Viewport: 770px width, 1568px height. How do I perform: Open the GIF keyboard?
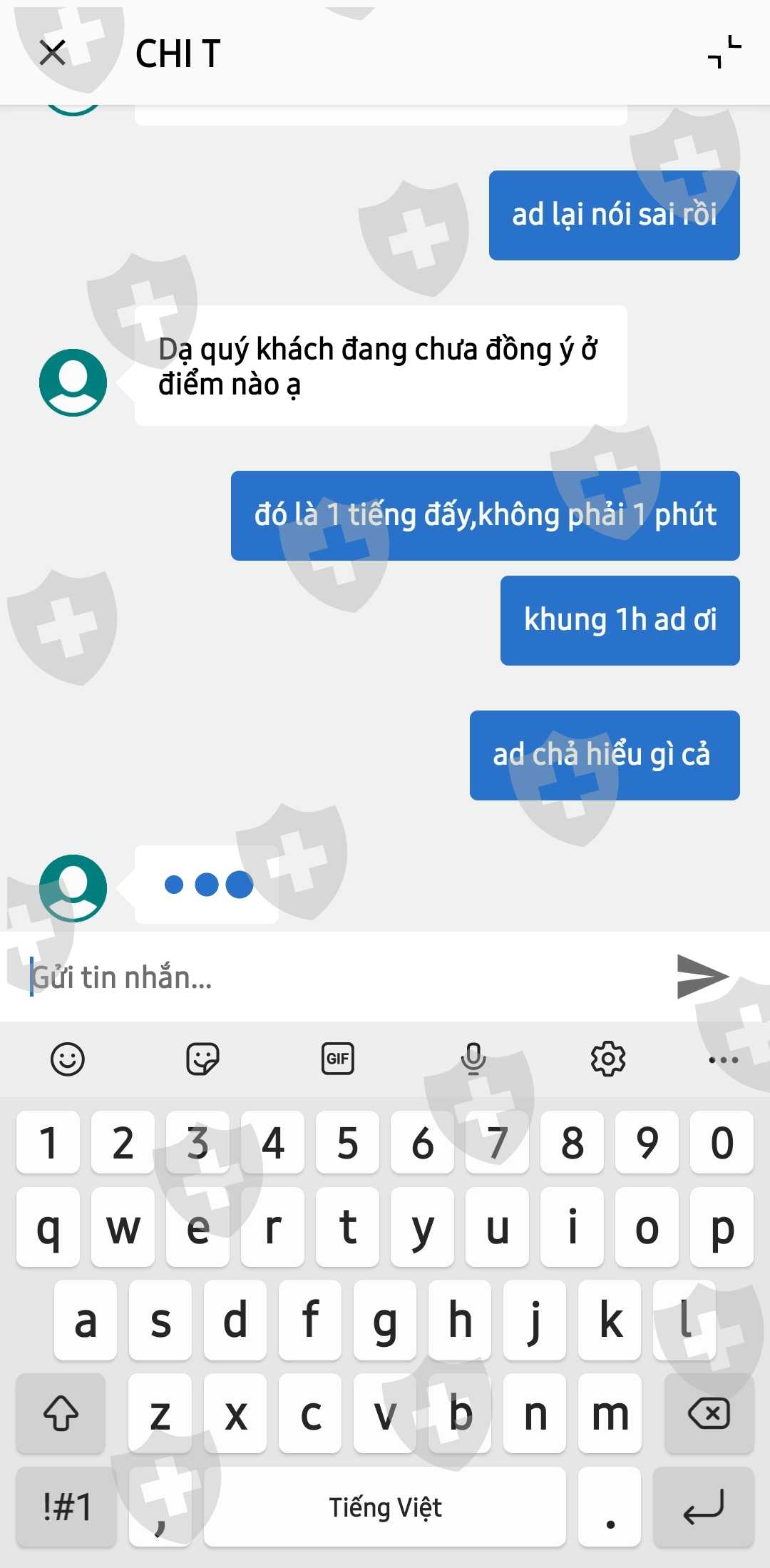click(x=338, y=1059)
